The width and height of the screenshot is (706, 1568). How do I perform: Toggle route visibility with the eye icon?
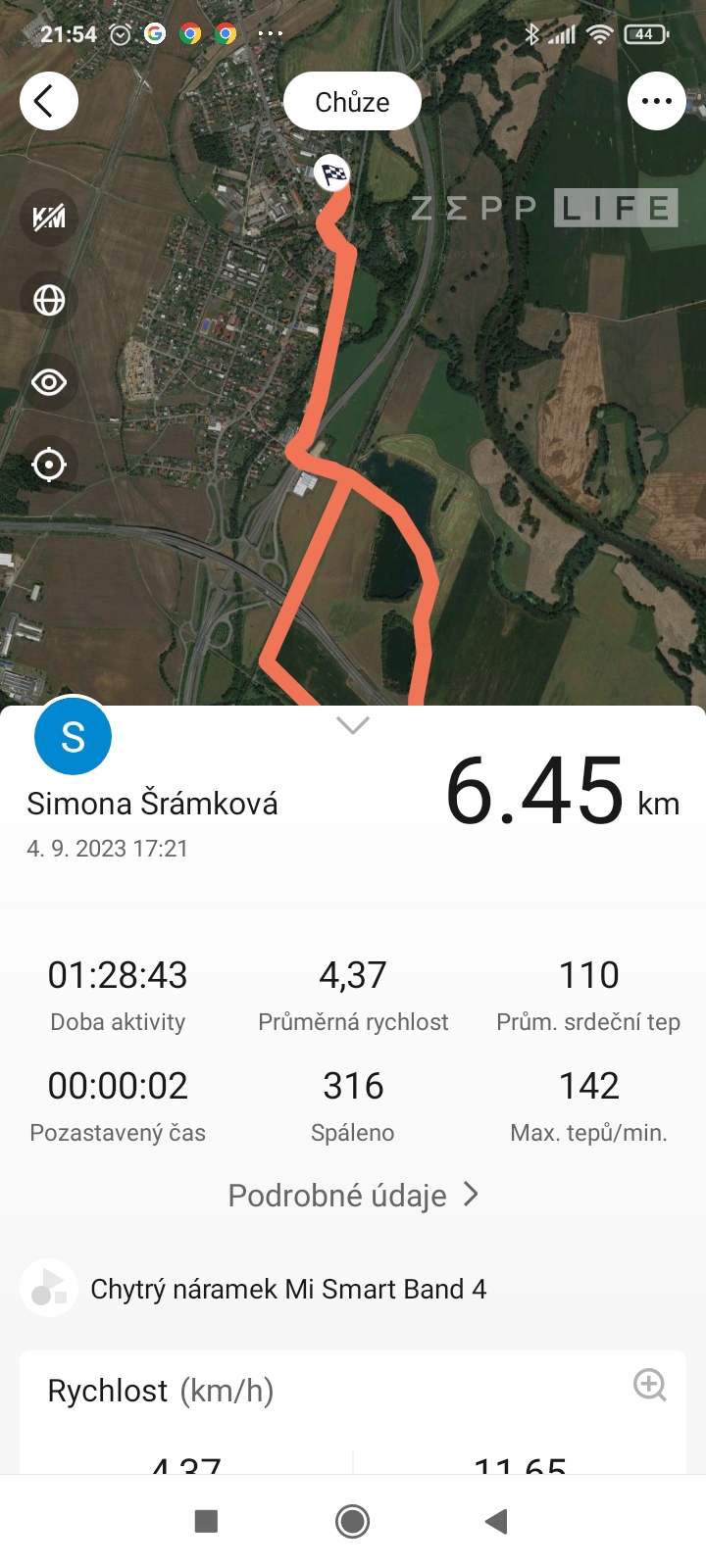click(49, 382)
